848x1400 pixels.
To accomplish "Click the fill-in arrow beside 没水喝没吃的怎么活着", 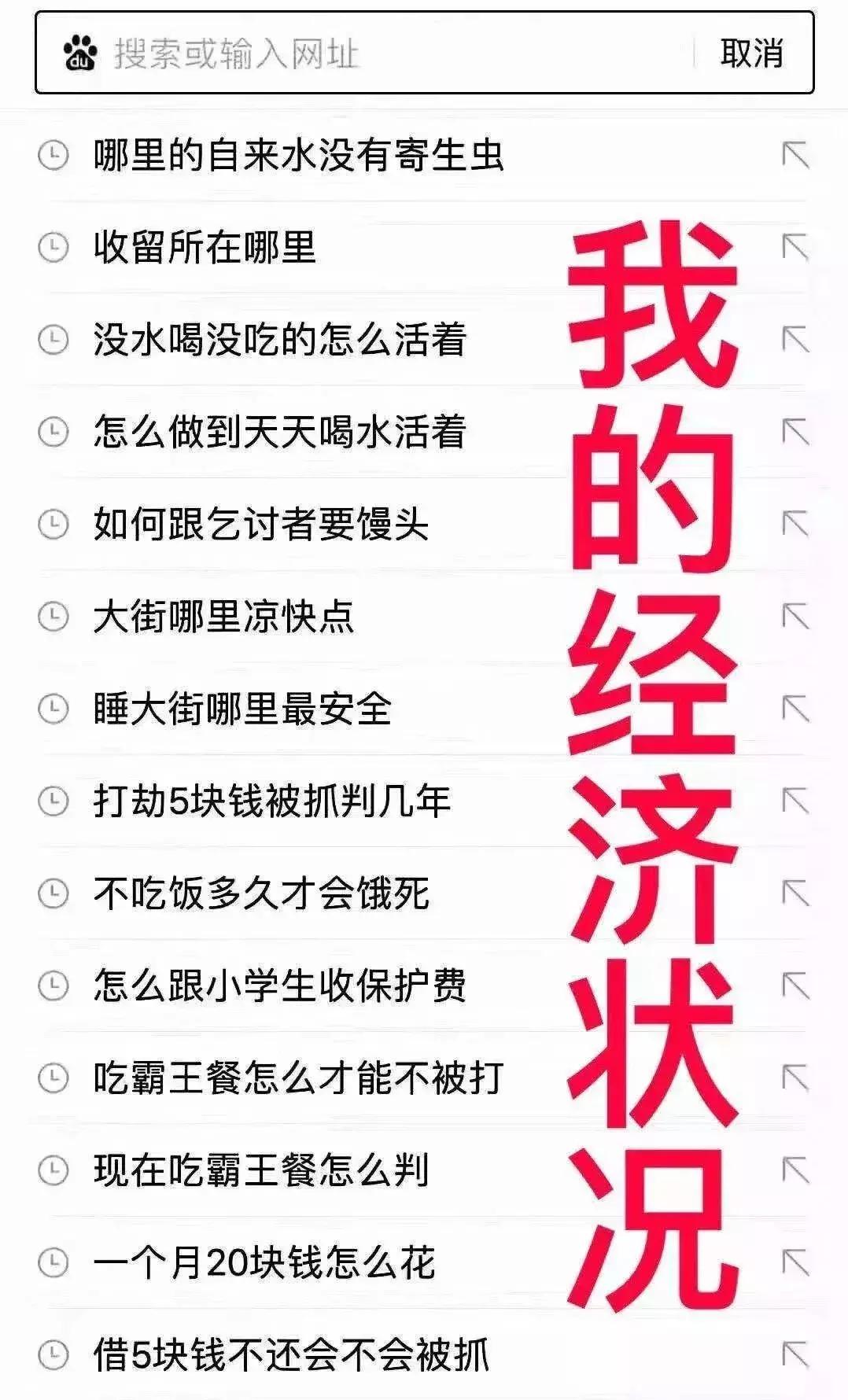I will coord(797,340).
